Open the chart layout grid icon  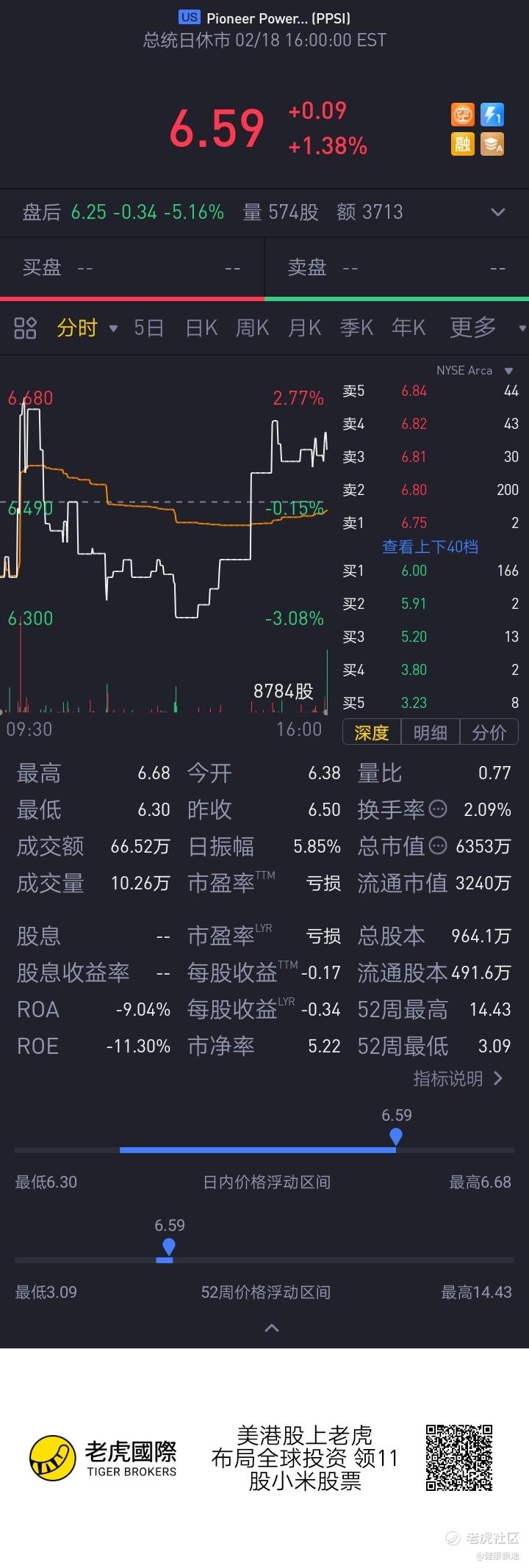tap(26, 328)
